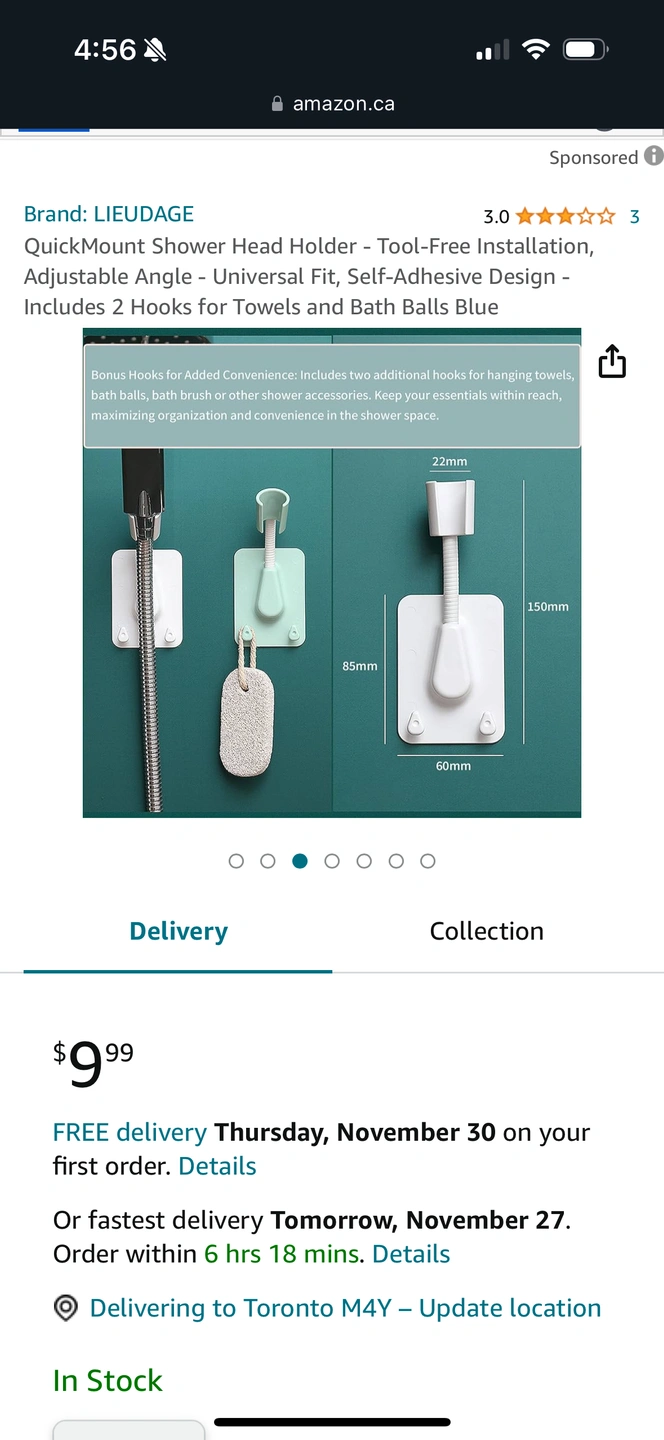Open the LIEUDAGE brand link
The width and height of the screenshot is (664, 1440).
tap(109, 214)
